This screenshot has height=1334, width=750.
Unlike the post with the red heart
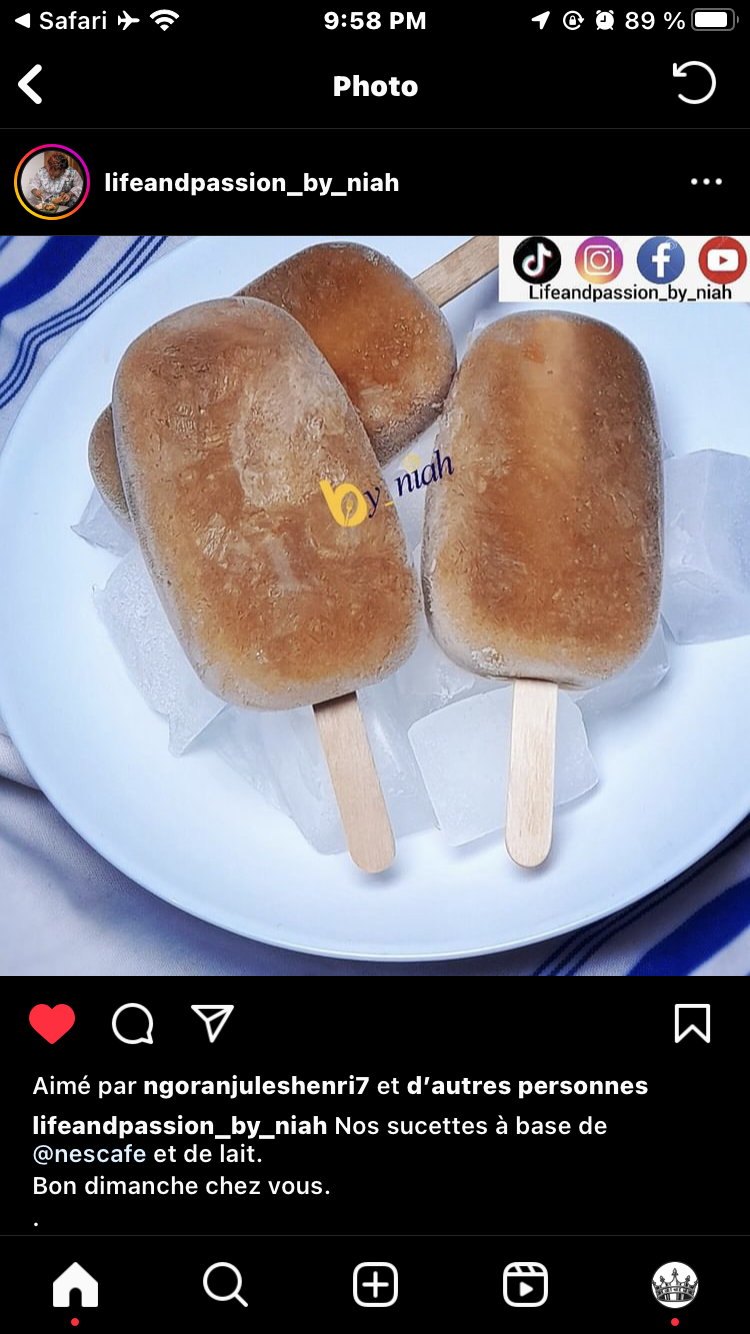[x=52, y=1024]
